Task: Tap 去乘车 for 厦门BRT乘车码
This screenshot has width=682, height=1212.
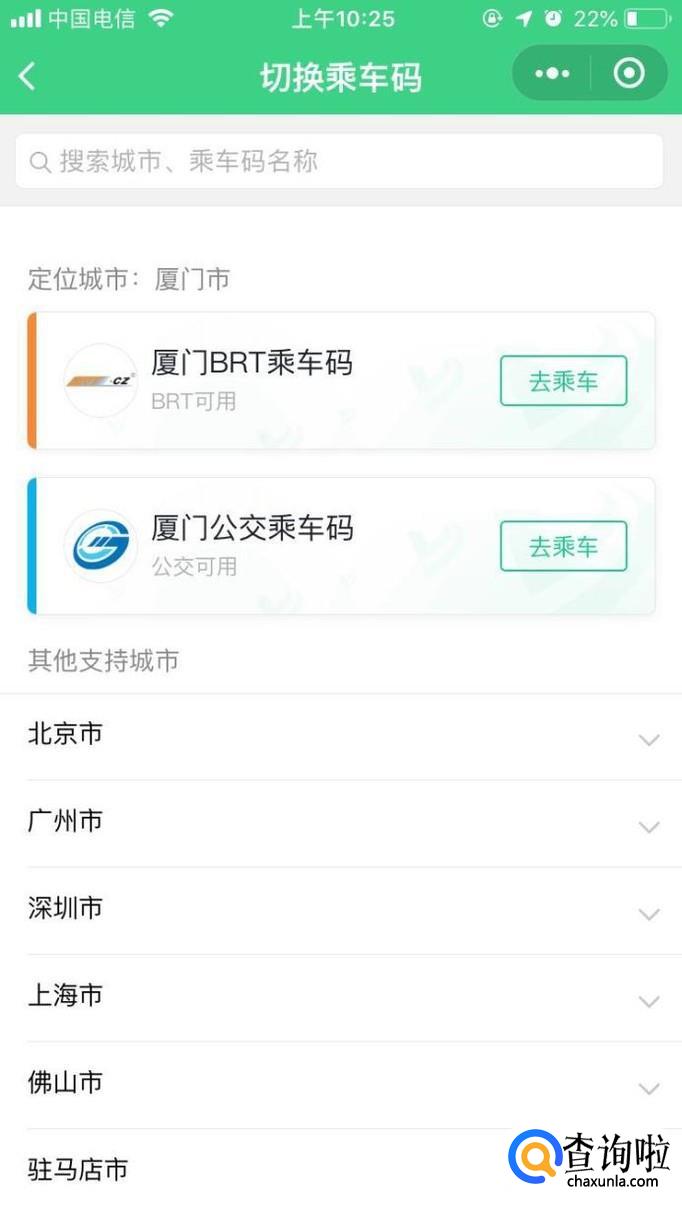Action: [x=563, y=381]
